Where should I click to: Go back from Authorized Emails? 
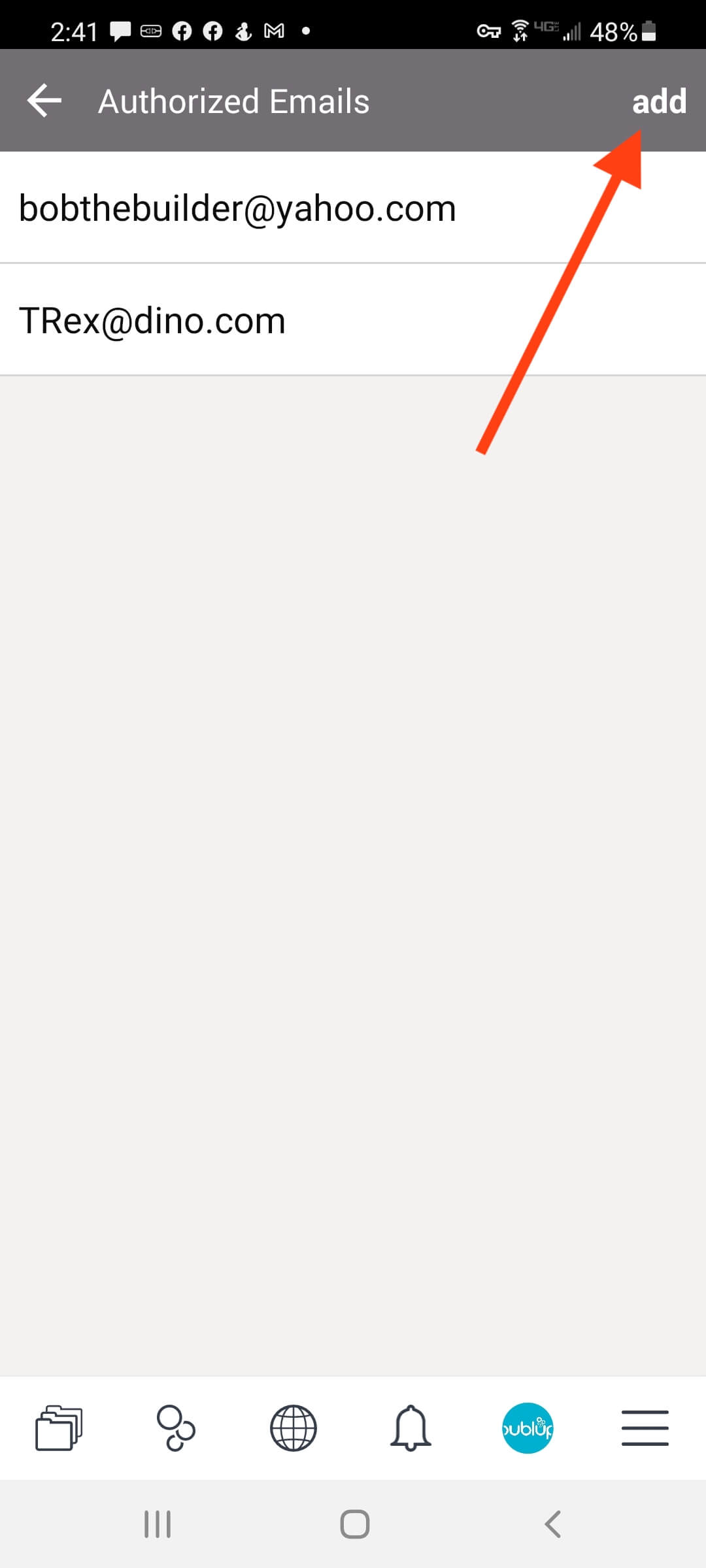click(x=44, y=101)
